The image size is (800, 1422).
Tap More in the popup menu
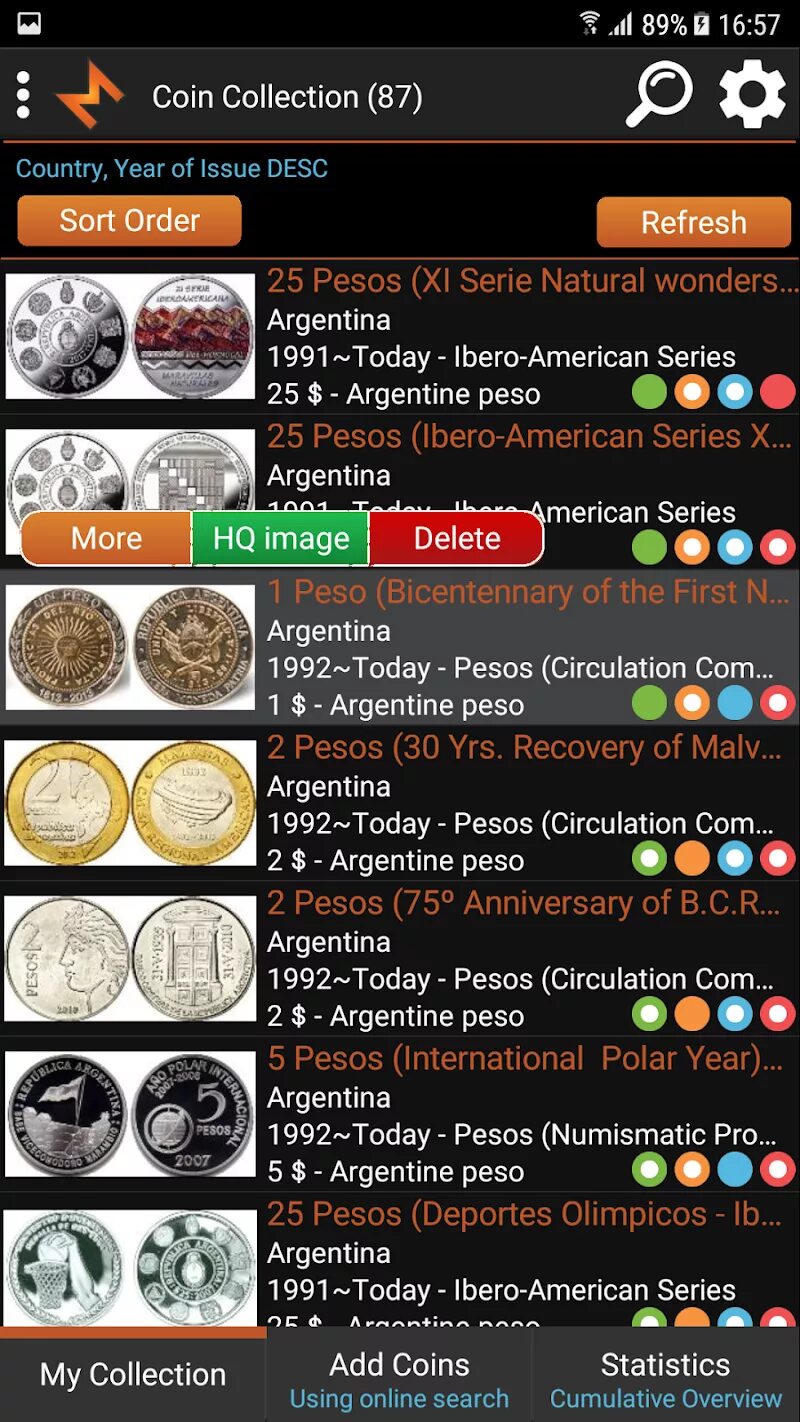coord(106,539)
